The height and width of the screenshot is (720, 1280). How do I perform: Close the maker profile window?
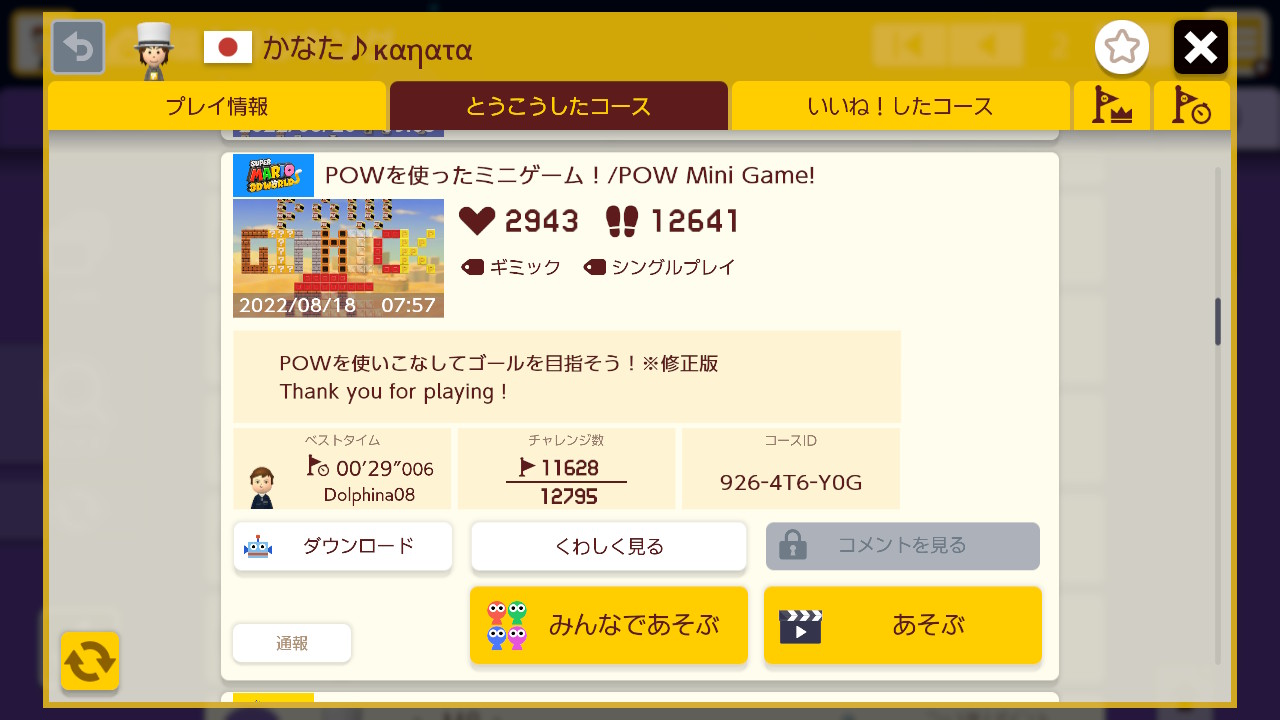tap(1200, 47)
